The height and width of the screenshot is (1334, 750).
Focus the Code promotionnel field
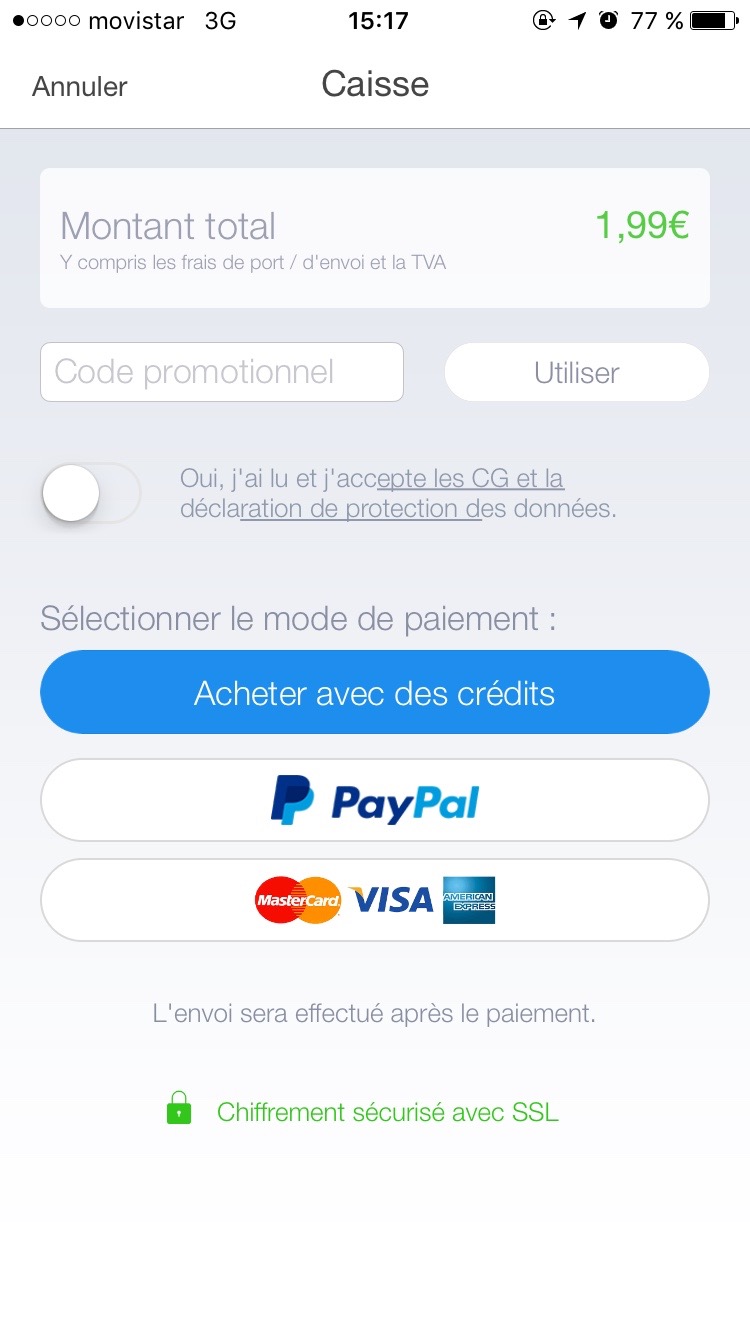(x=222, y=372)
